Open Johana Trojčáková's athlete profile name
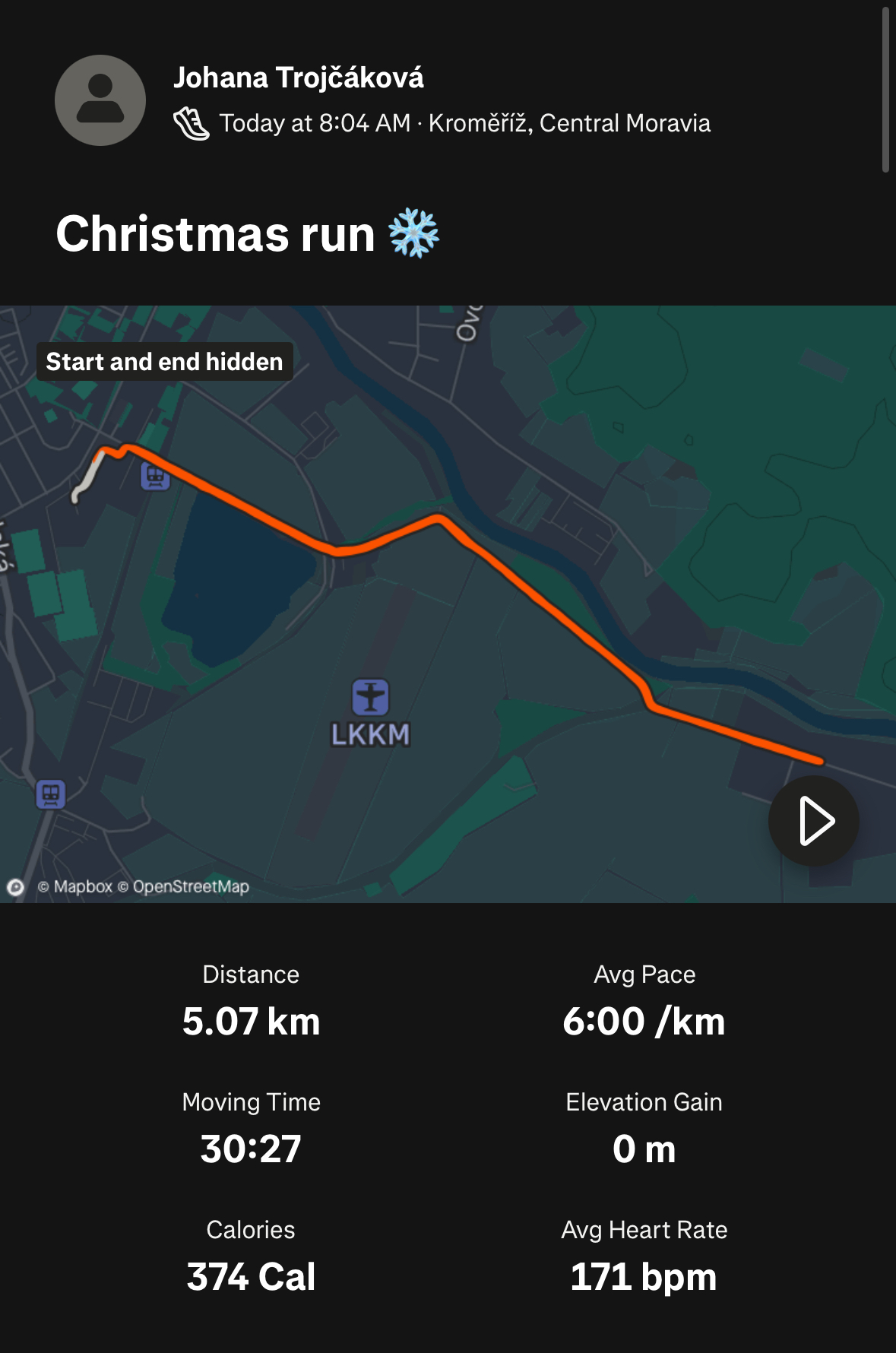 click(x=298, y=78)
